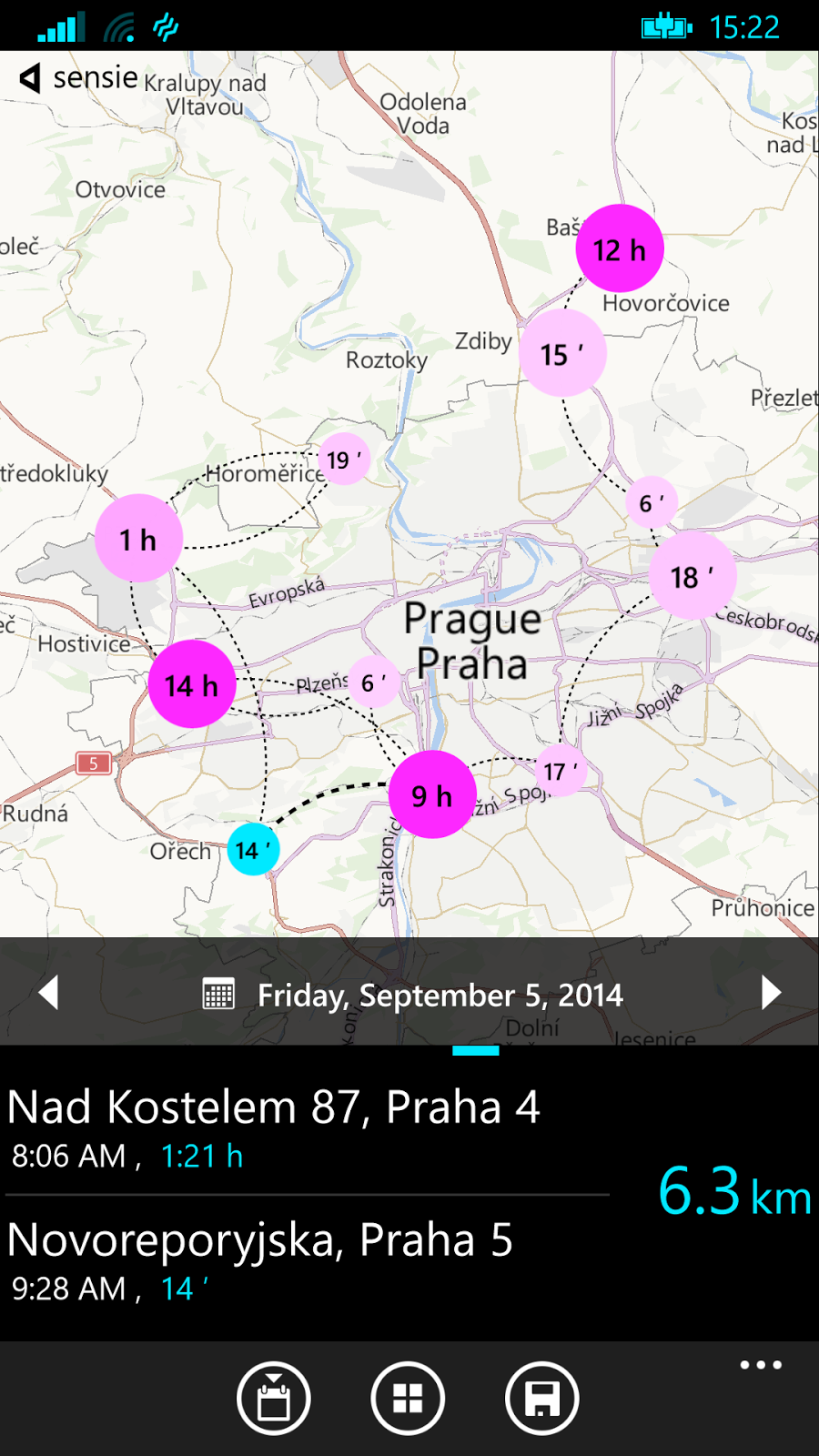This screenshot has width=819, height=1456.
Task: Select the 17' stop marker
Action: 561,772
